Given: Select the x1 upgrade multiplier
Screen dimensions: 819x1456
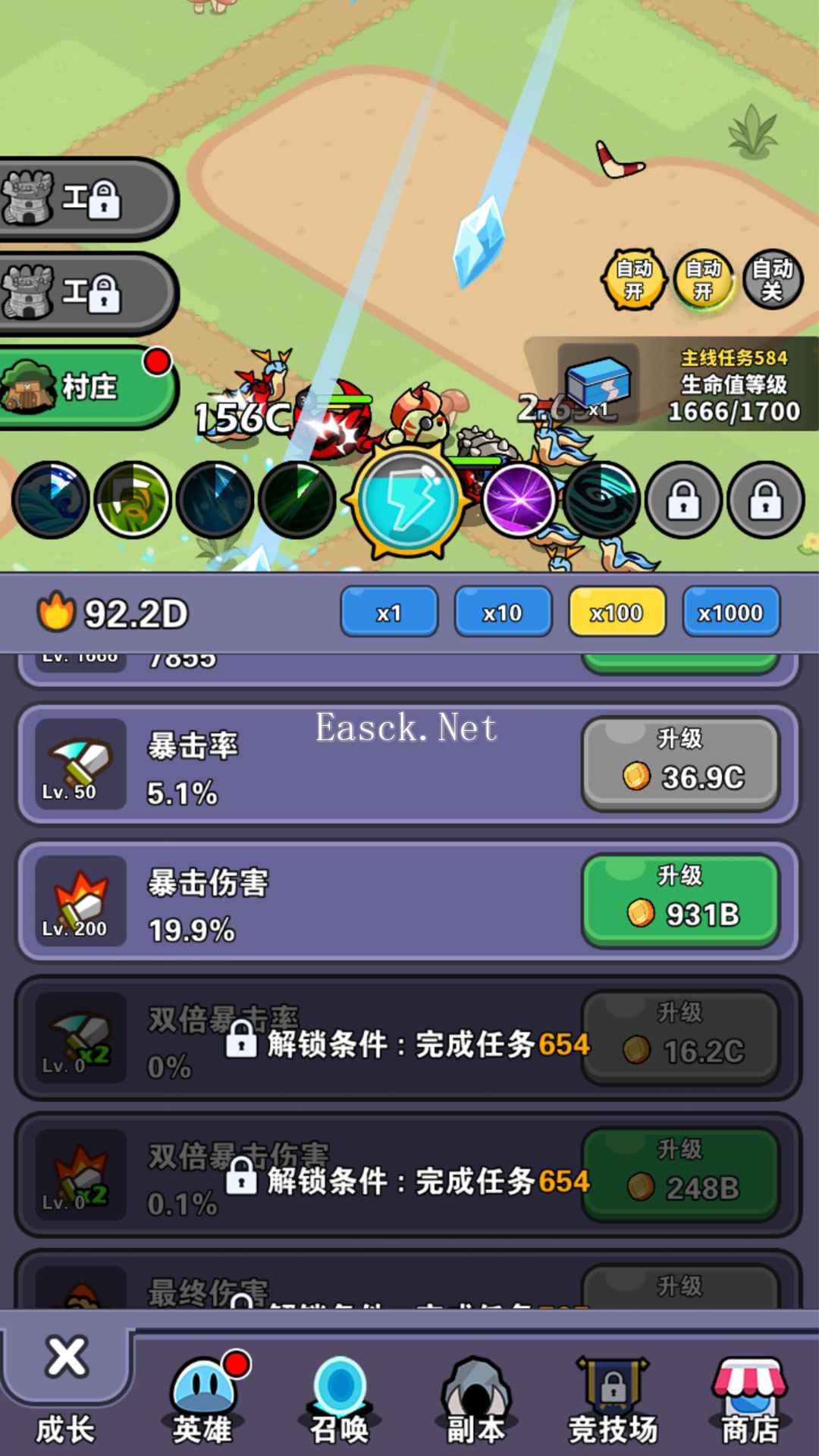Looking at the screenshot, I should 388,611.
